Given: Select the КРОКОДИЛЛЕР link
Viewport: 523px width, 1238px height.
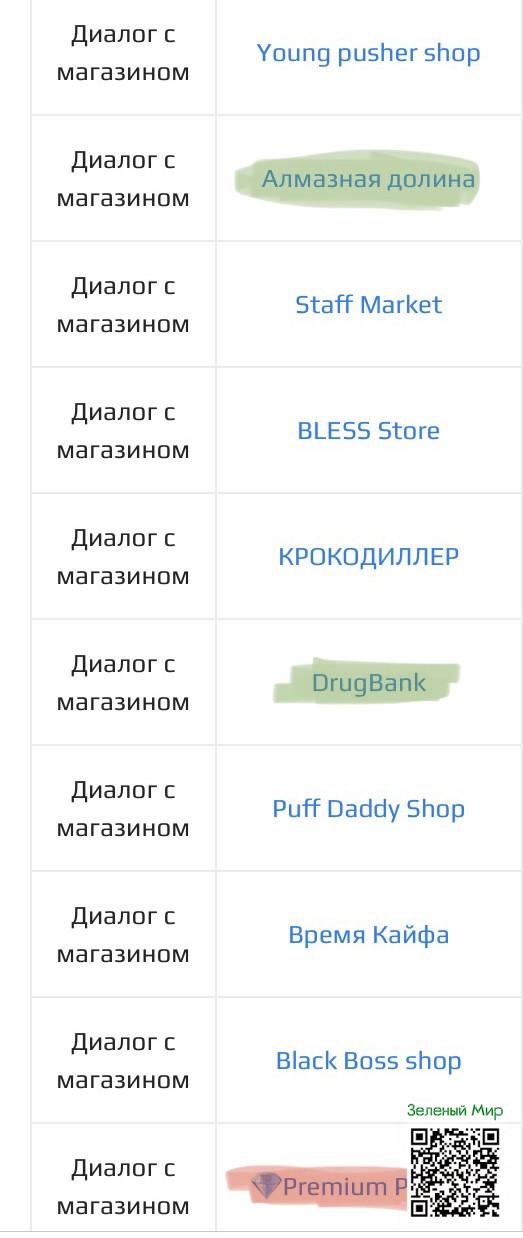Looking at the screenshot, I should [368, 557].
